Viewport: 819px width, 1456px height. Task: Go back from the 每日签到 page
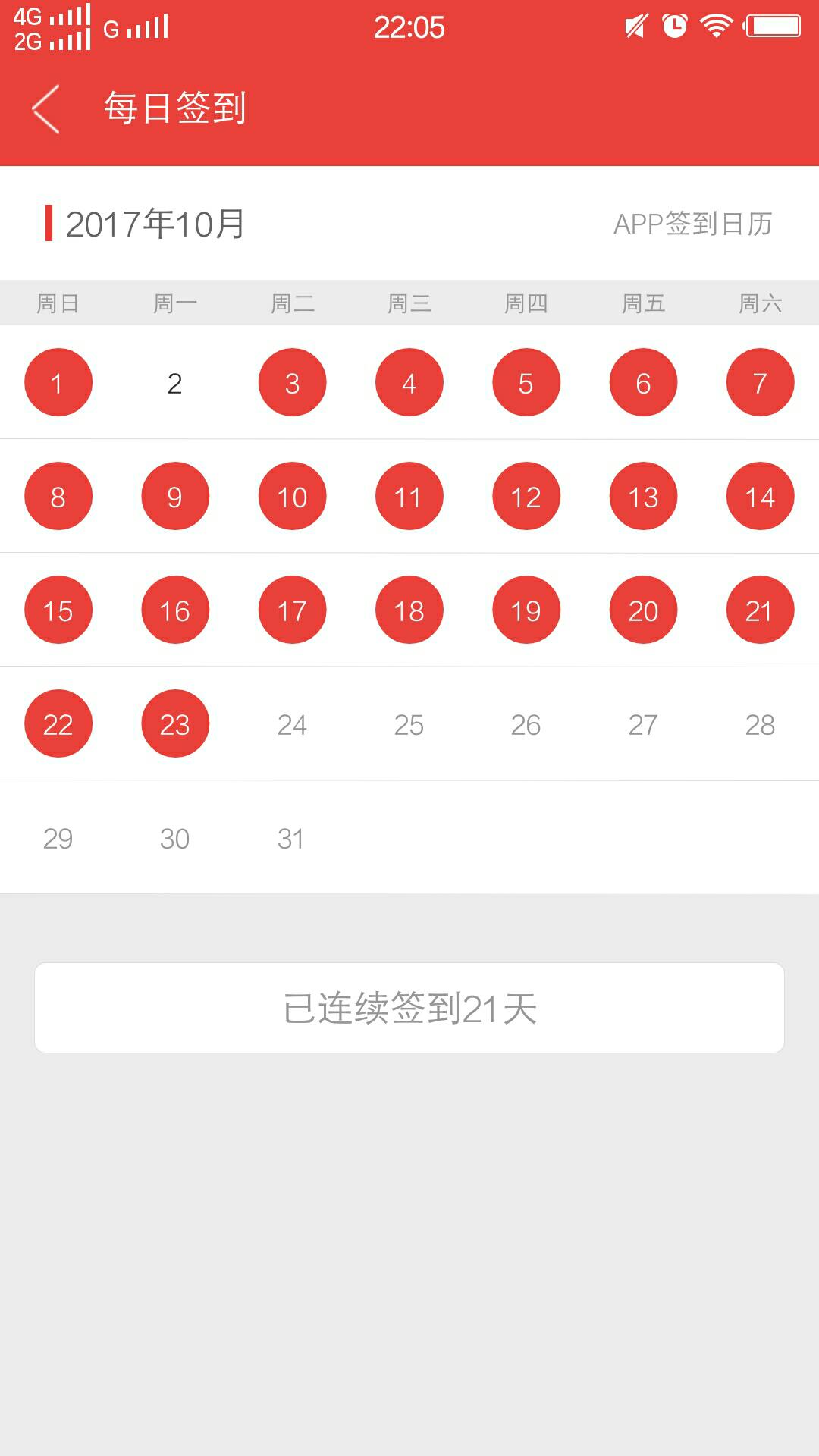(45, 108)
